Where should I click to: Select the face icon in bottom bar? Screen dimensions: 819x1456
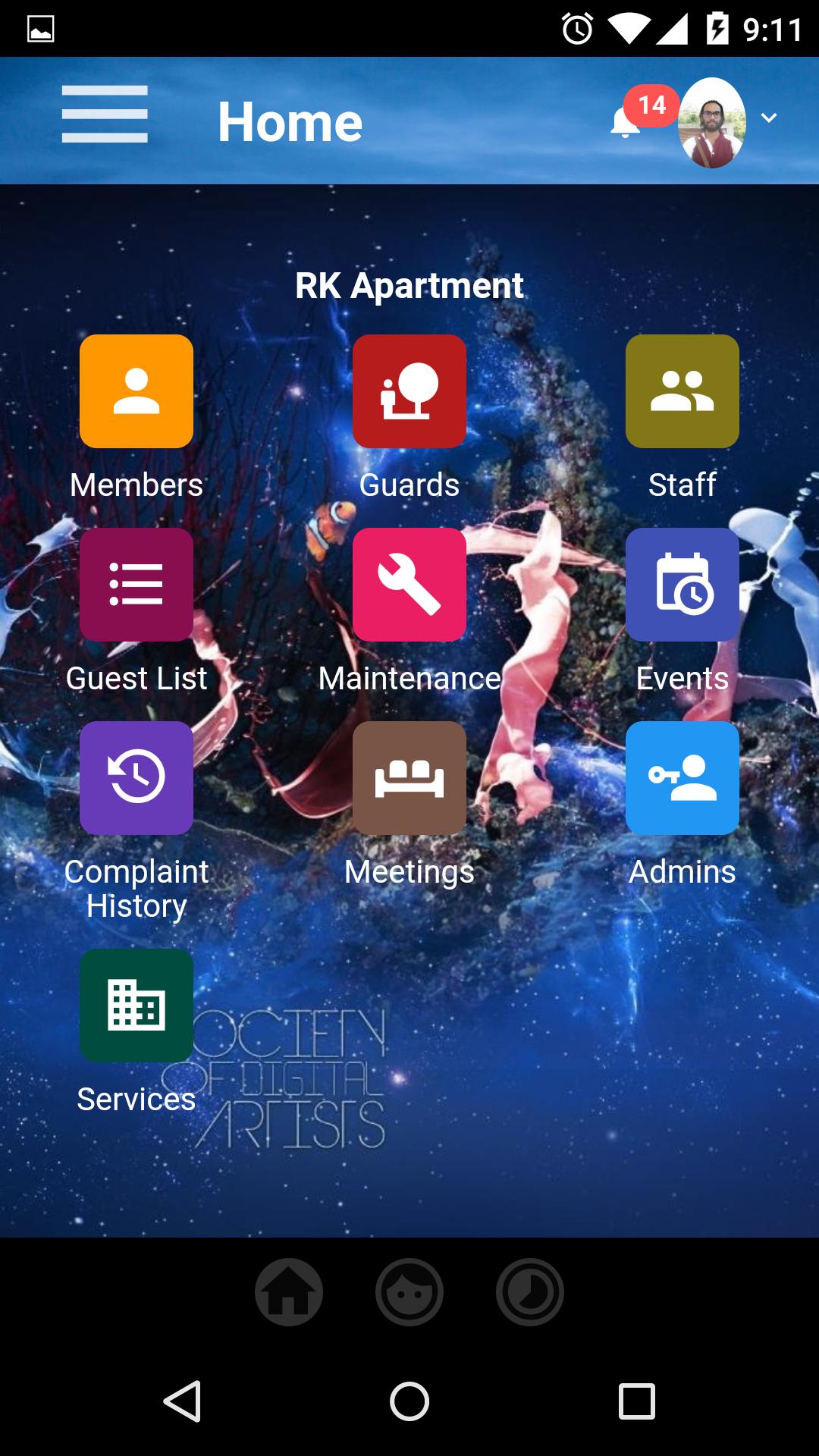[x=409, y=1292]
